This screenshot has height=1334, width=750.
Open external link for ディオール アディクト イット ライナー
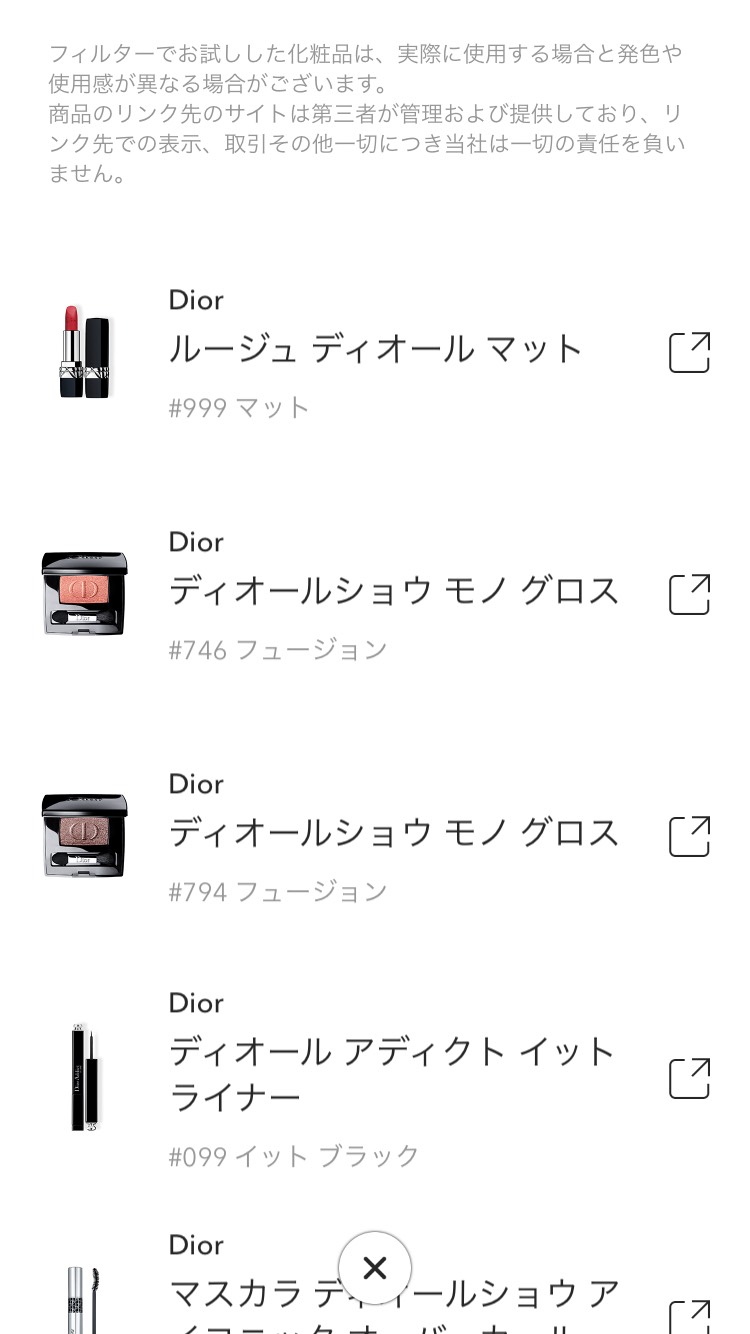pos(689,1078)
